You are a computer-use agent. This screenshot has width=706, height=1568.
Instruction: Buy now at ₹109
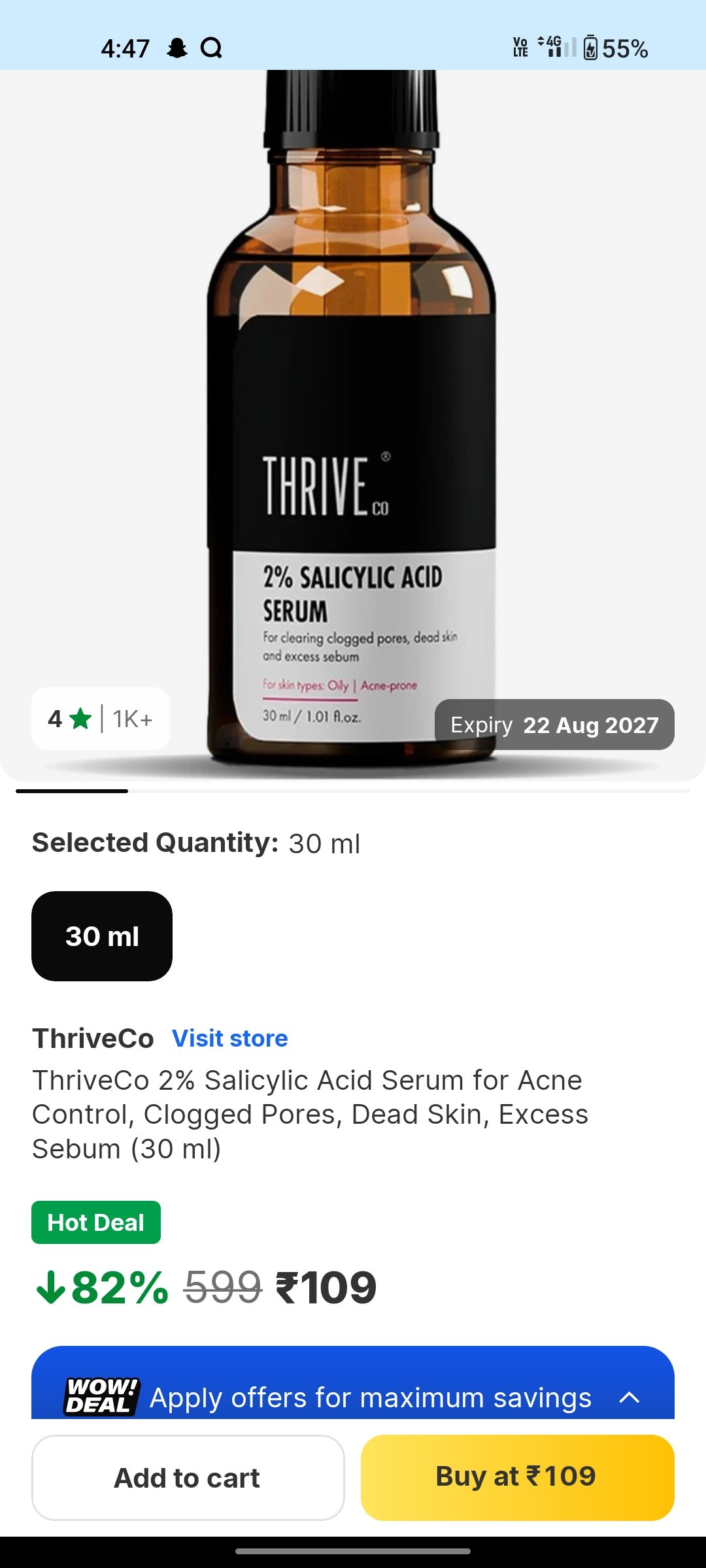(x=517, y=1478)
